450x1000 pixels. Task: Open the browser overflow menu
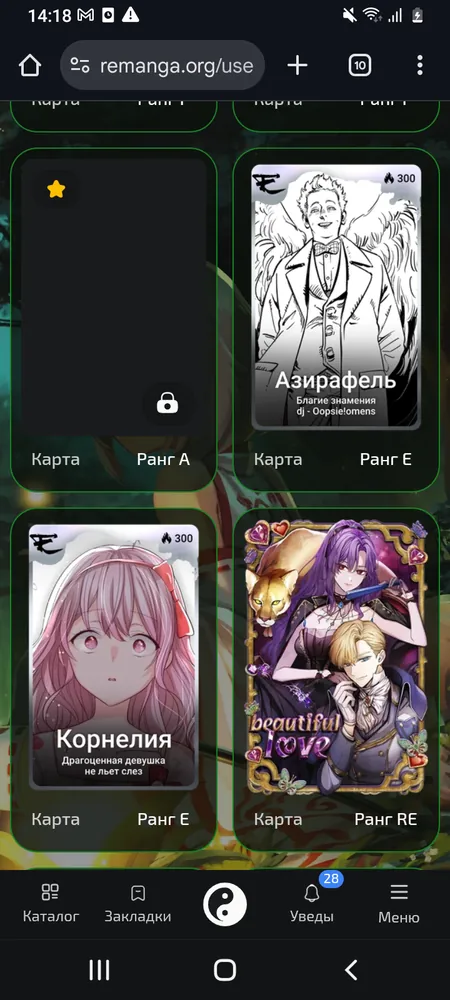419,65
